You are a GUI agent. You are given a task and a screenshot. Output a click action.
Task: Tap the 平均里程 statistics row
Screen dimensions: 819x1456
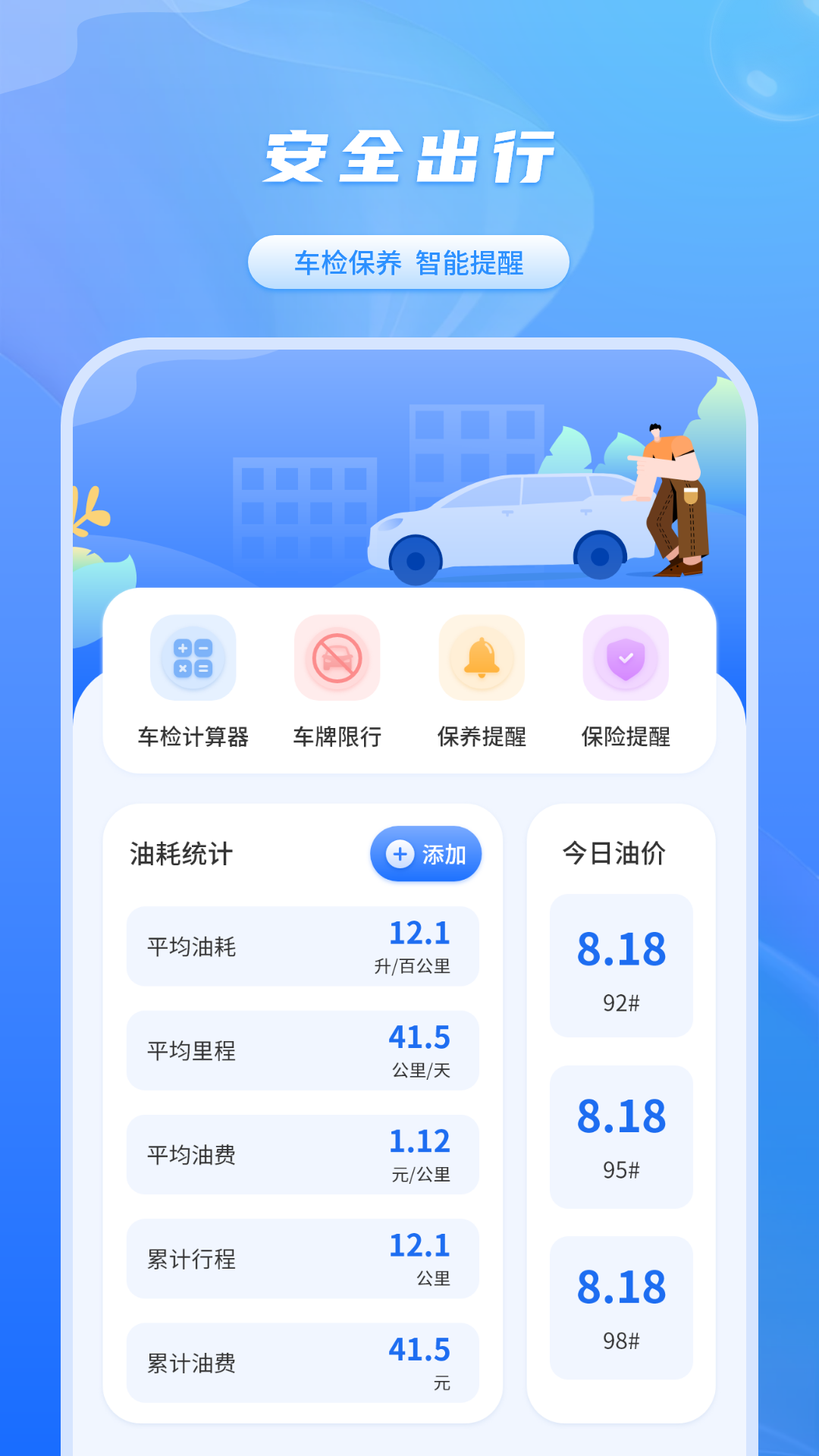303,1051
